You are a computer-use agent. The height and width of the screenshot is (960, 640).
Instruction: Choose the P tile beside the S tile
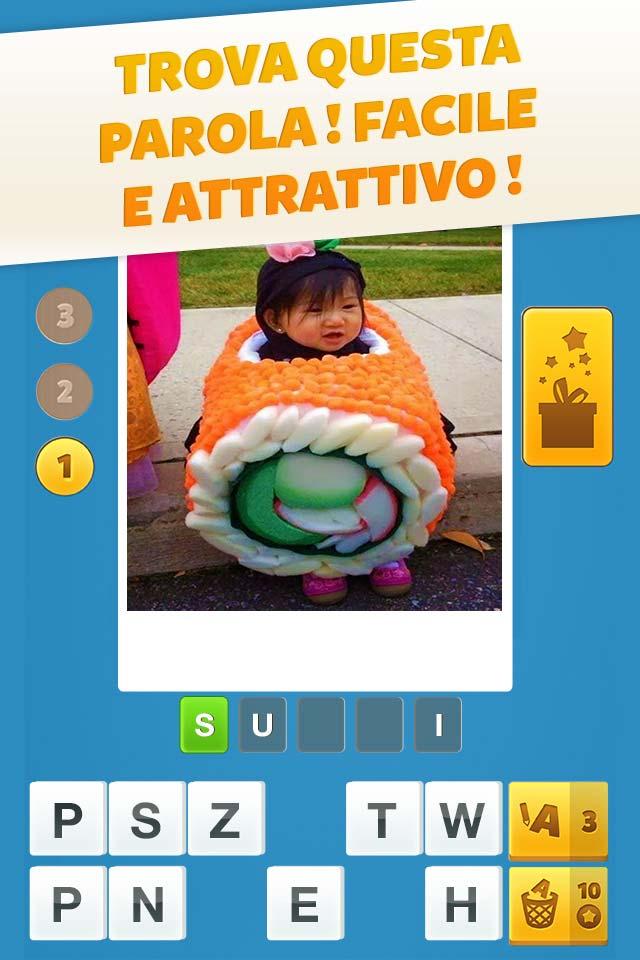[x=68, y=819]
